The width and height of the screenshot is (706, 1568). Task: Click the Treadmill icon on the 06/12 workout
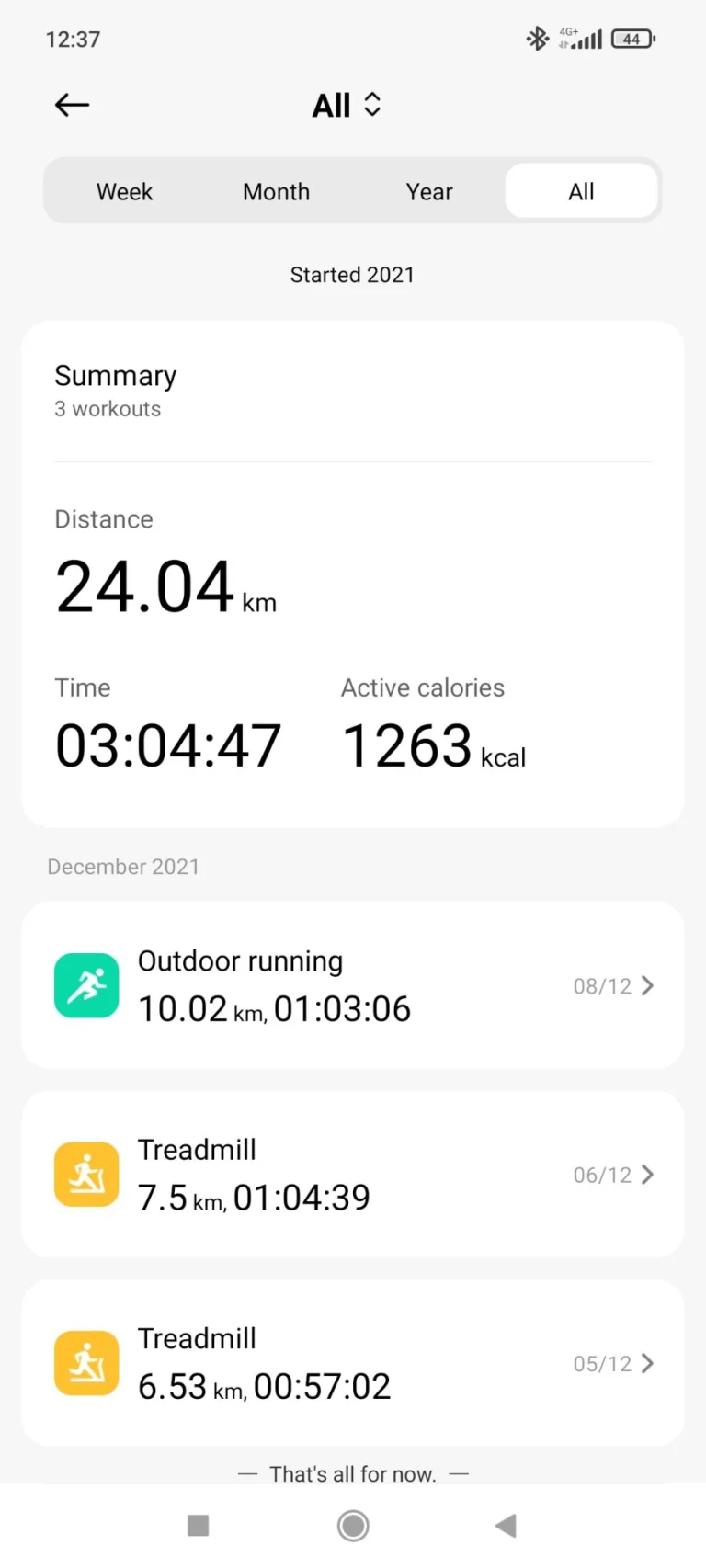pyautogui.click(x=86, y=1174)
